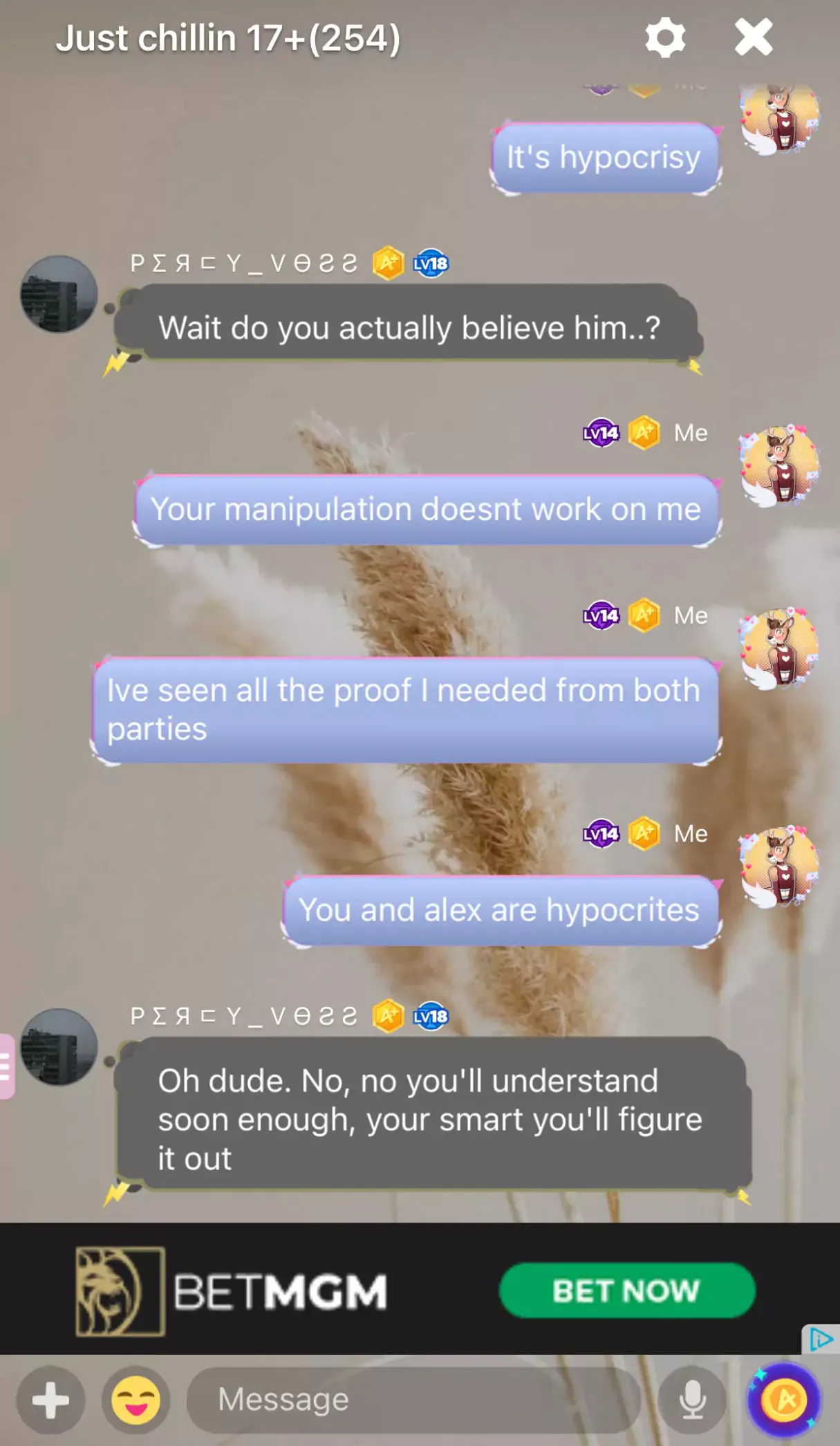Open chat settings gear

click(665, 38)
